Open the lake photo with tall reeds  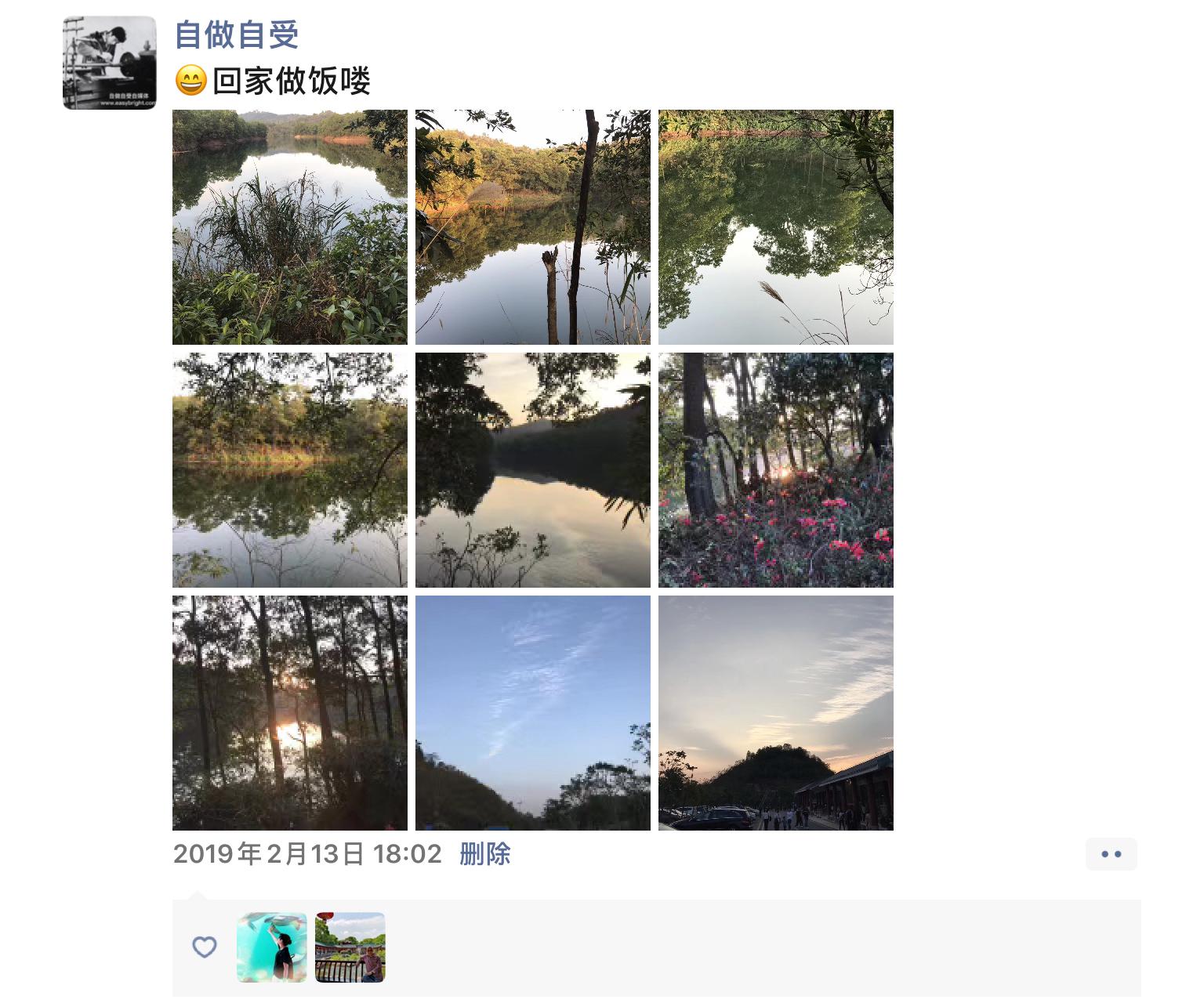(x=289, y=227)
